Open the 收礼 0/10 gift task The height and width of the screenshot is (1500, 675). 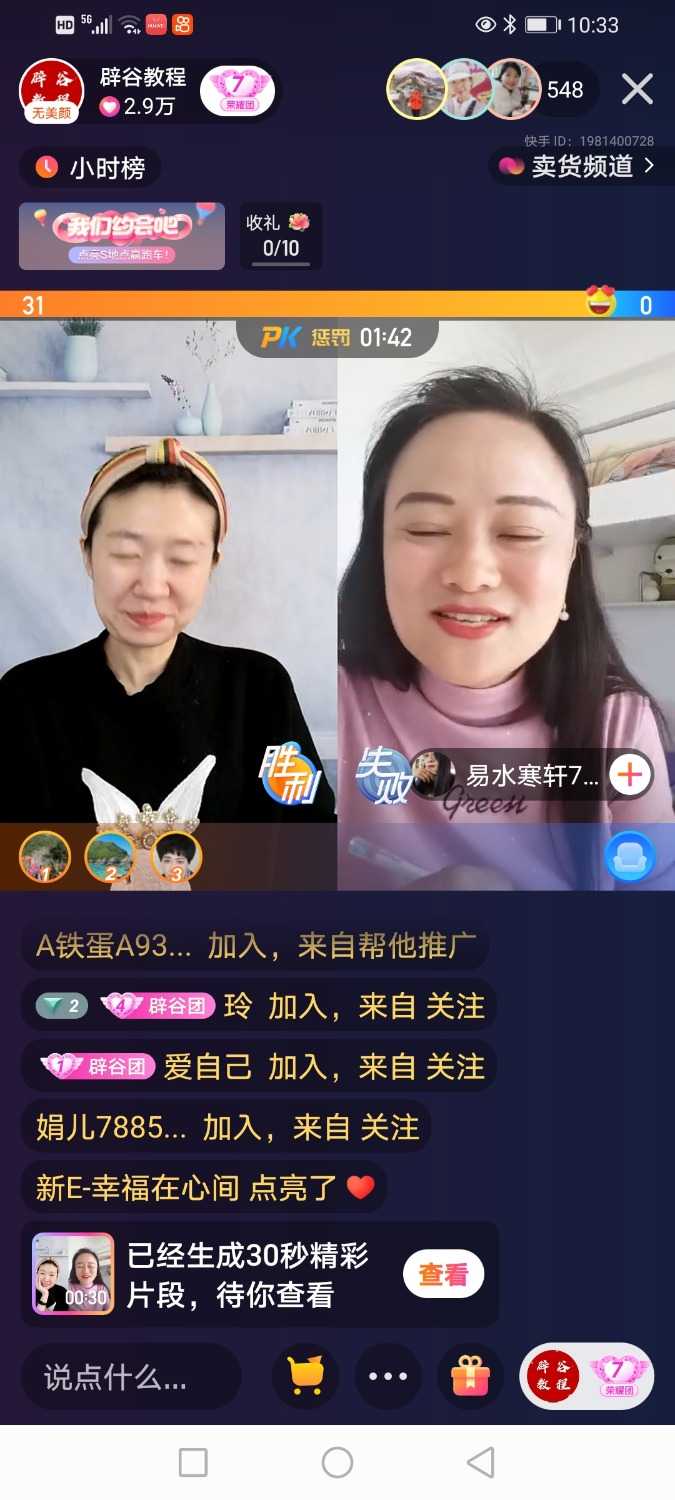[x=280, y=236]
